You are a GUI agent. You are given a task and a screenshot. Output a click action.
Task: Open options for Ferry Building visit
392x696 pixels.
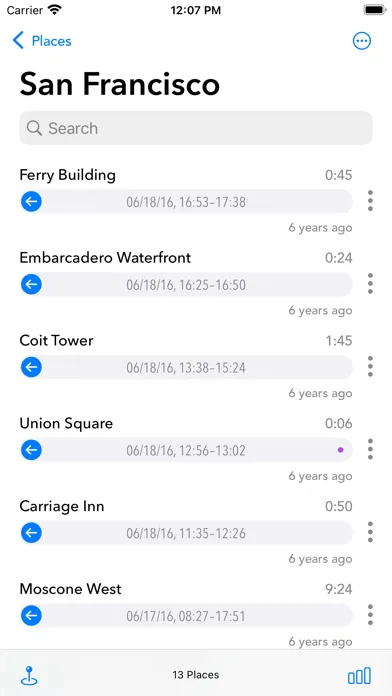370,201
